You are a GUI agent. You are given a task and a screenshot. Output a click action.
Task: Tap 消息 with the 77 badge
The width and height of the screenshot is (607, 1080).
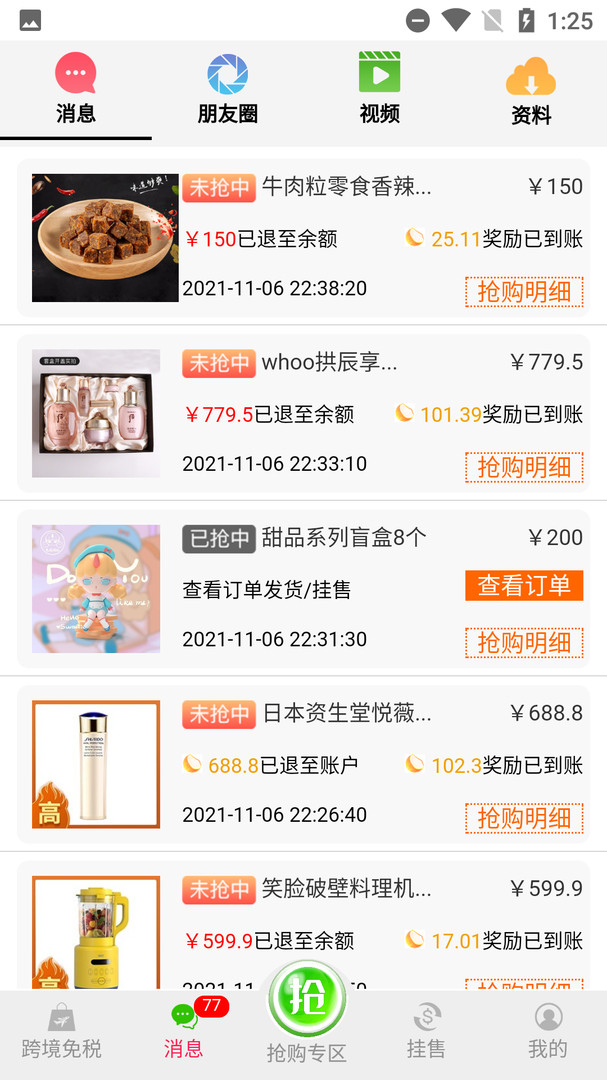coord(184,1032)
